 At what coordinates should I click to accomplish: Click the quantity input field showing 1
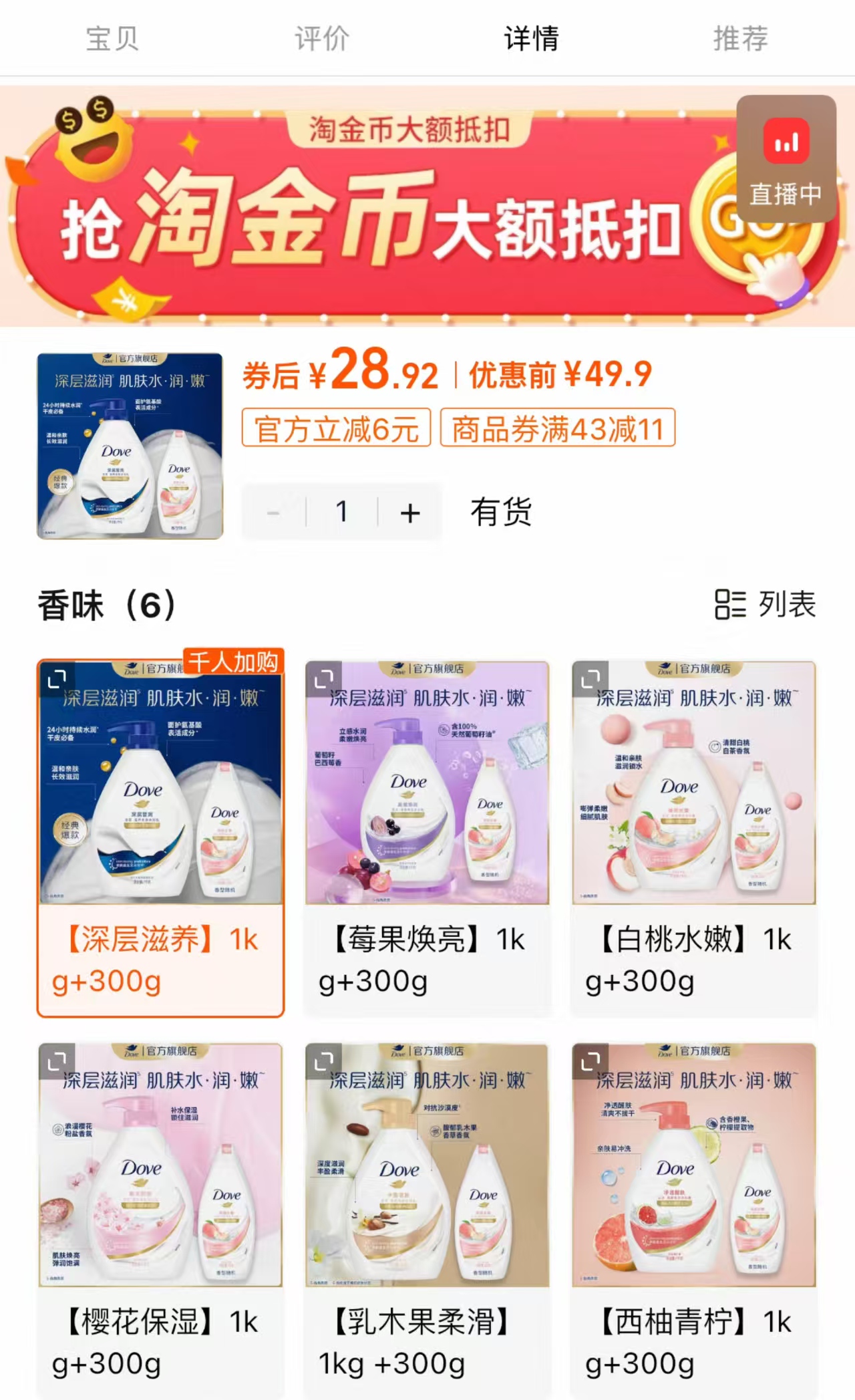click(x=342, y=511)
